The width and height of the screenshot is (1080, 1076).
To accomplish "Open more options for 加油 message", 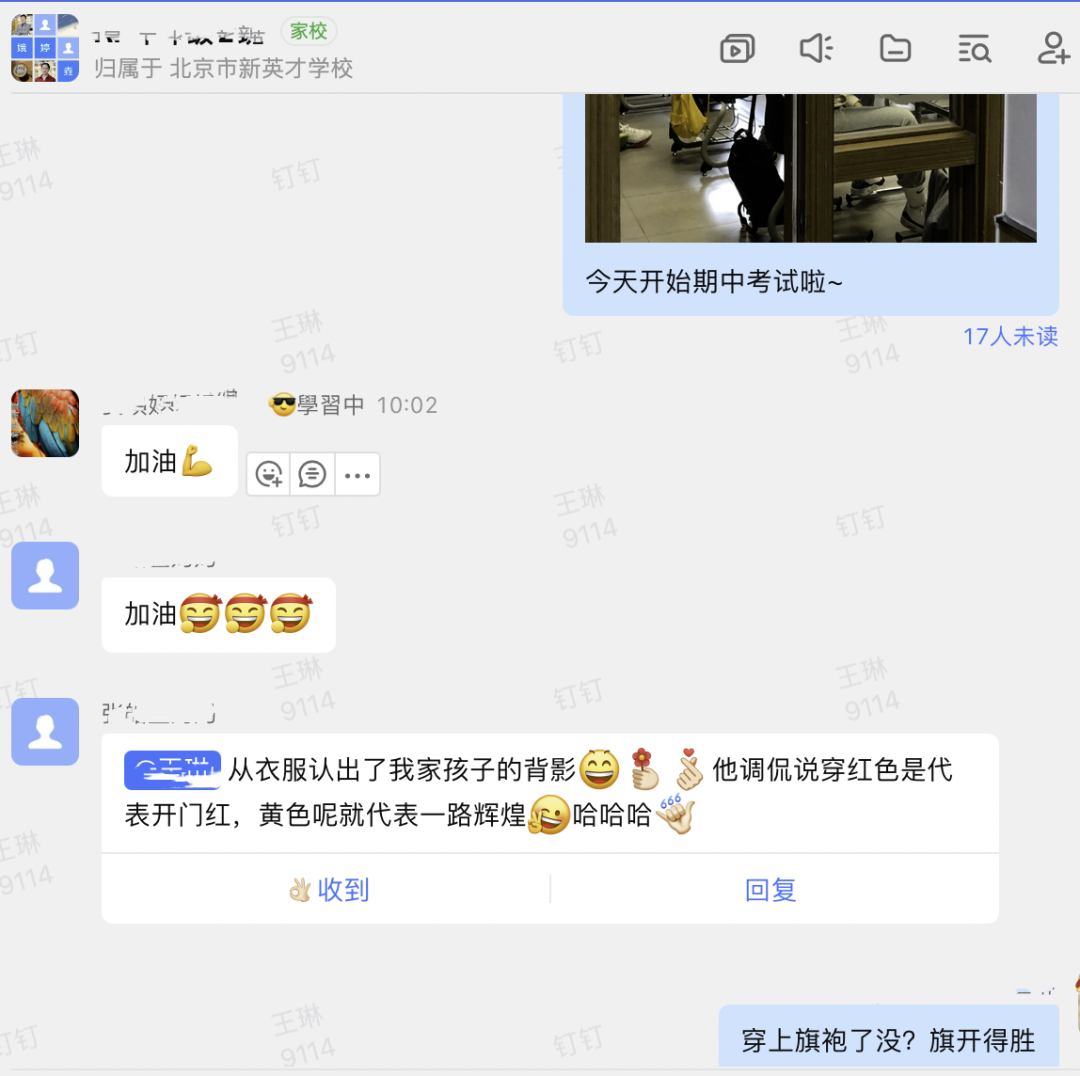I will (x=357, y=474).
